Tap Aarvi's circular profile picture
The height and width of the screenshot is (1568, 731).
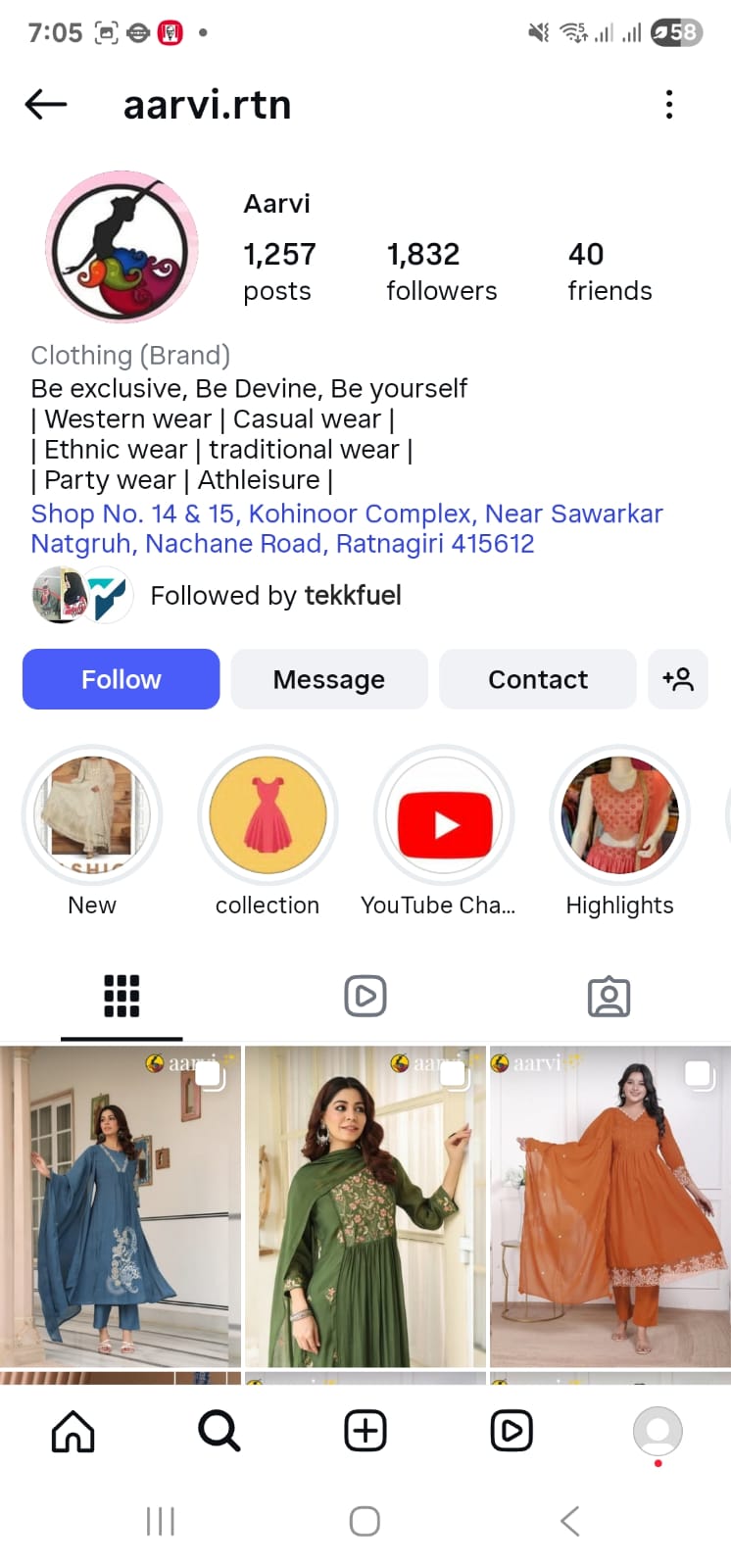(122, 246)
